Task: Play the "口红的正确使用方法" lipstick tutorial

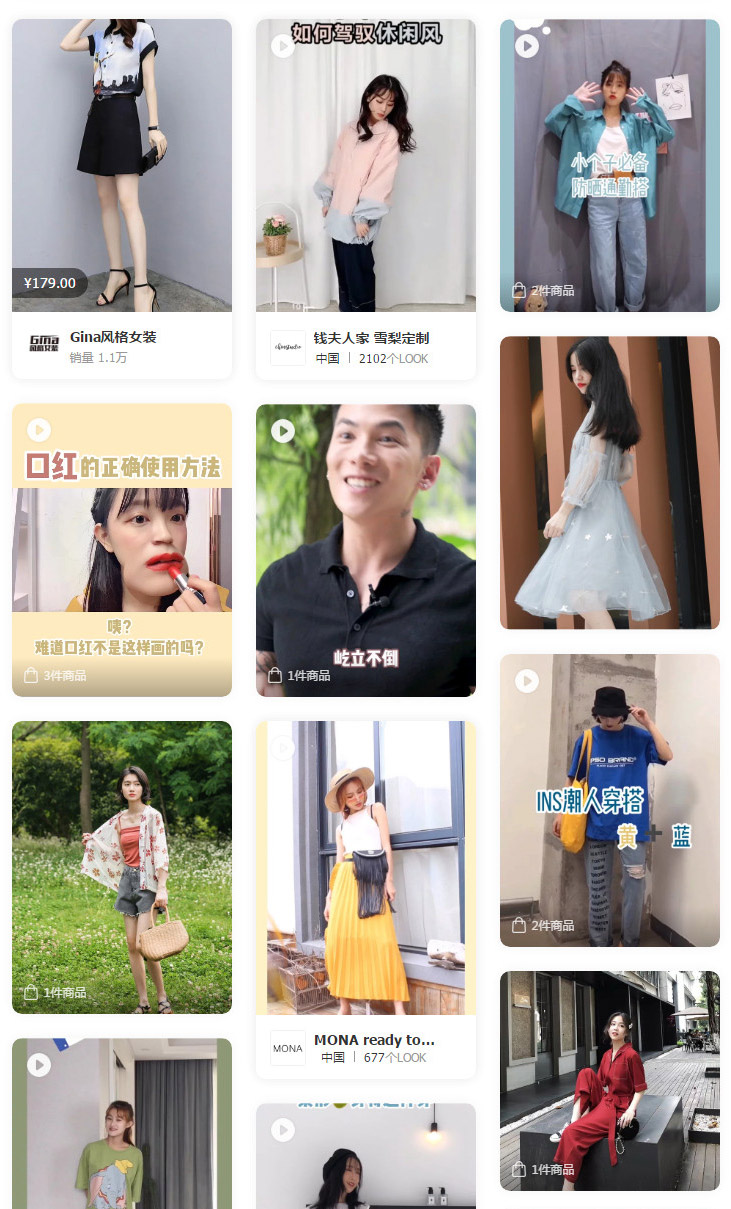Action: click(x=38, y=430)
